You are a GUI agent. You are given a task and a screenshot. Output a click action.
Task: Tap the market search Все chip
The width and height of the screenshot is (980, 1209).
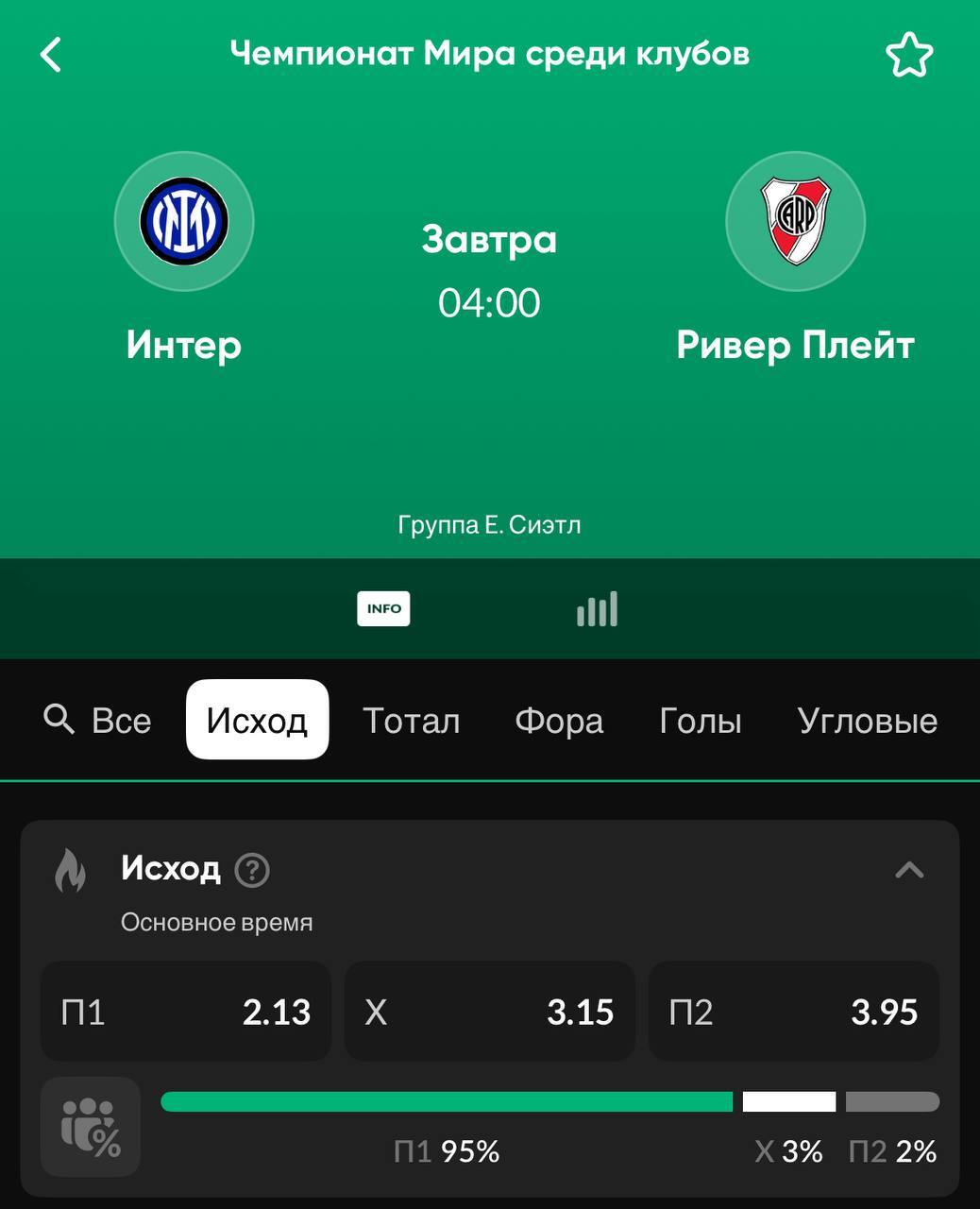click(98, 721)
